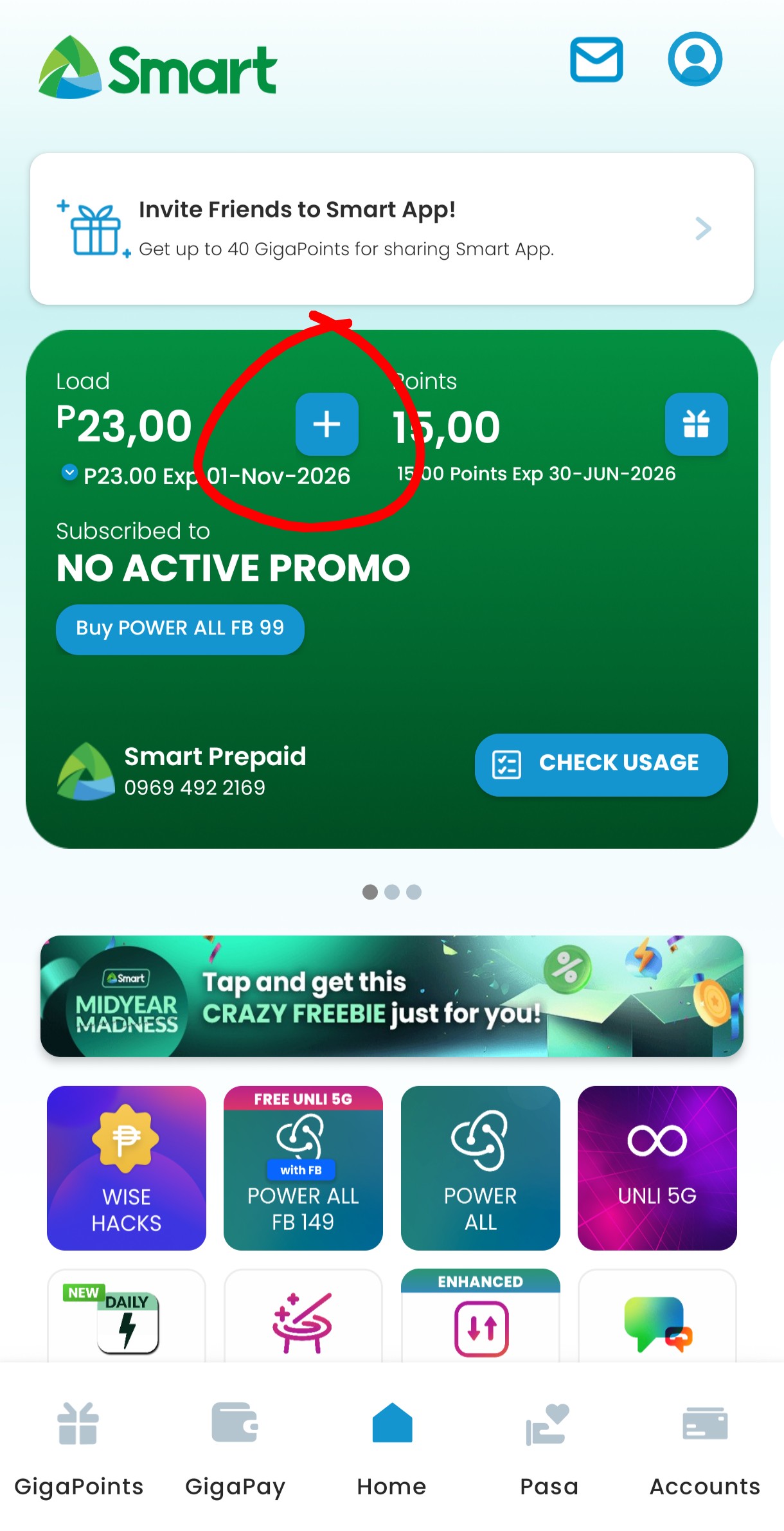The height and width of the screenshot is (1531, 784).
Task: Add load with the plus button
Action: tap(326, 424)
